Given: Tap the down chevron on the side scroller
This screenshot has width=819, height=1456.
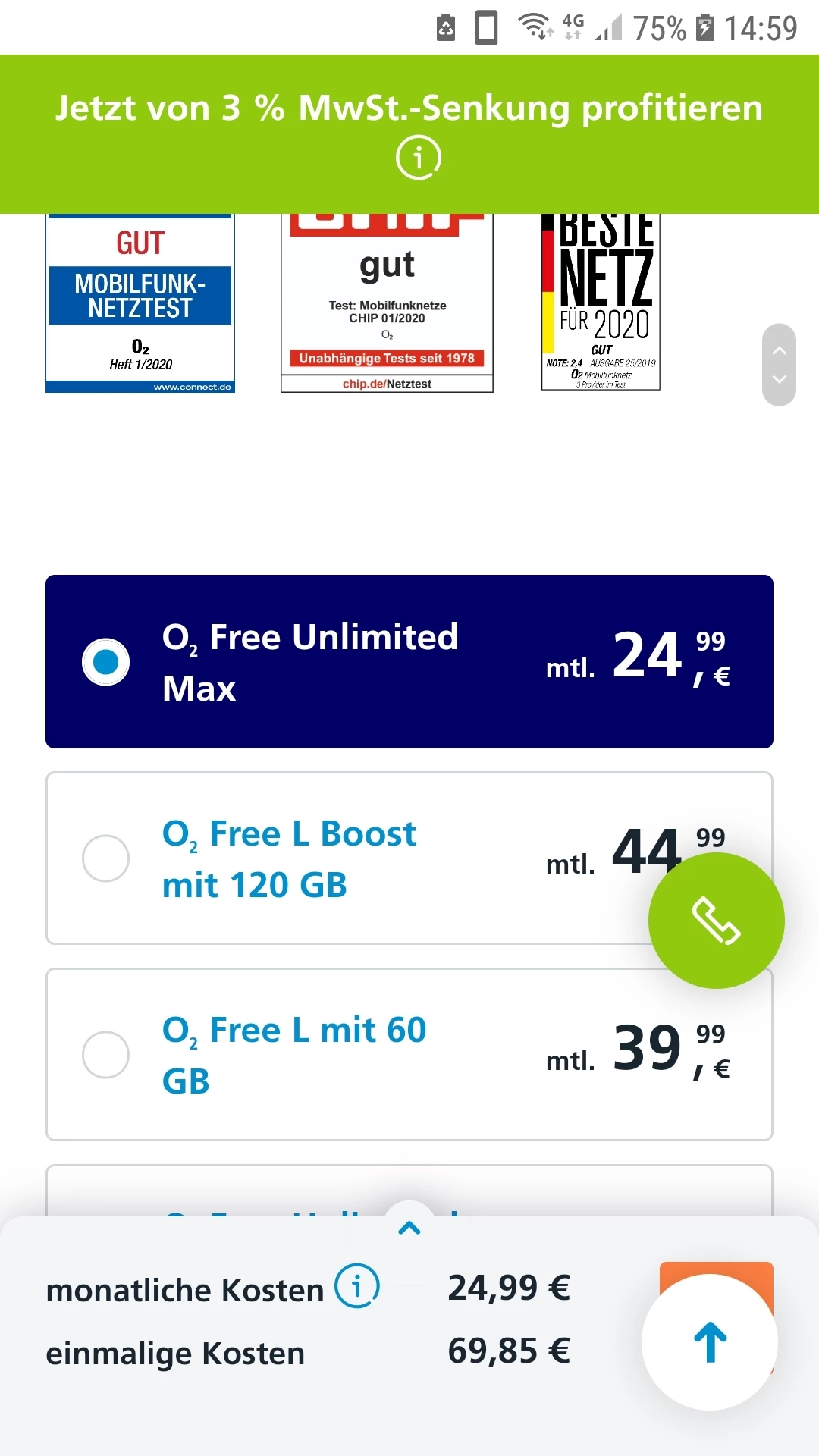Looking at the screenshot, I should click(x=779, y=379).
